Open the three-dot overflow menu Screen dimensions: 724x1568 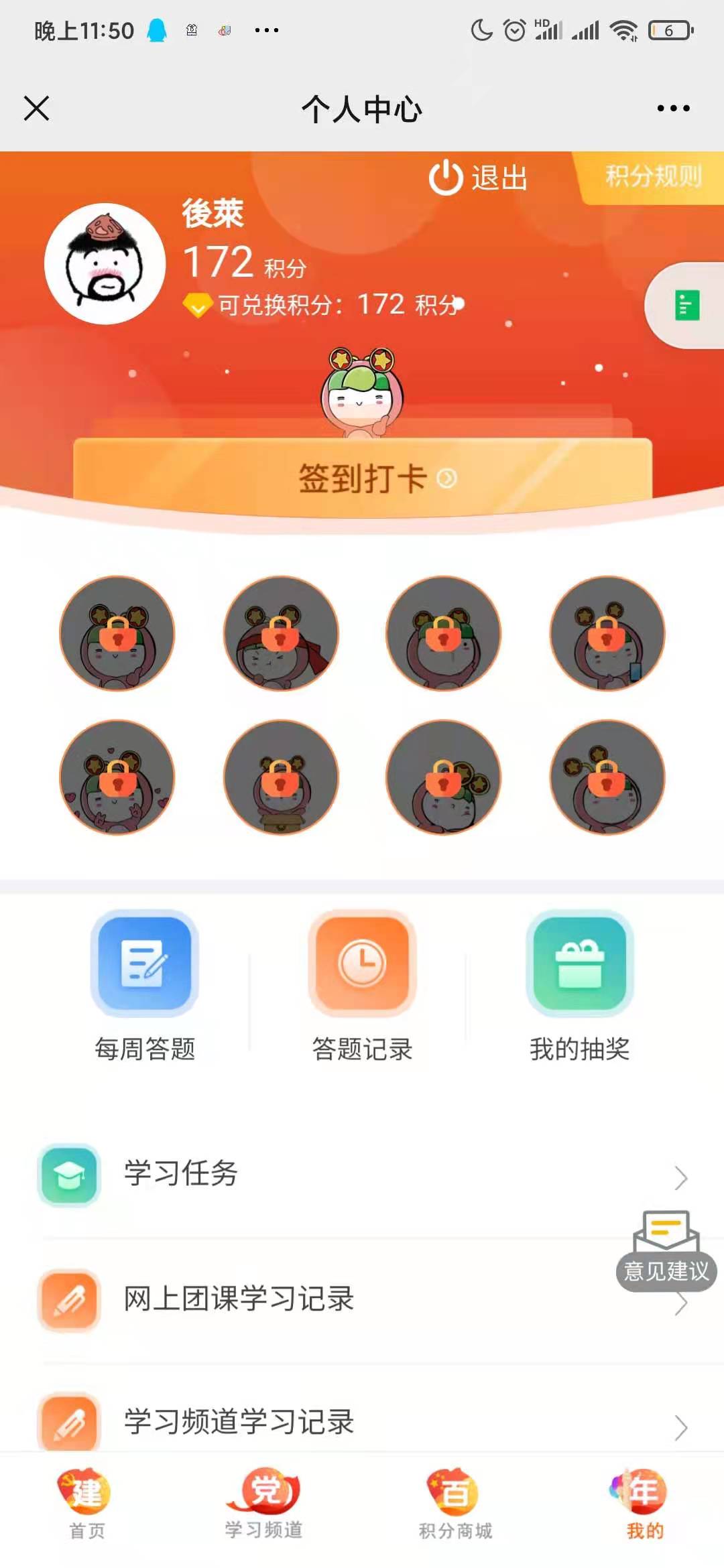[x=673, y=108]
